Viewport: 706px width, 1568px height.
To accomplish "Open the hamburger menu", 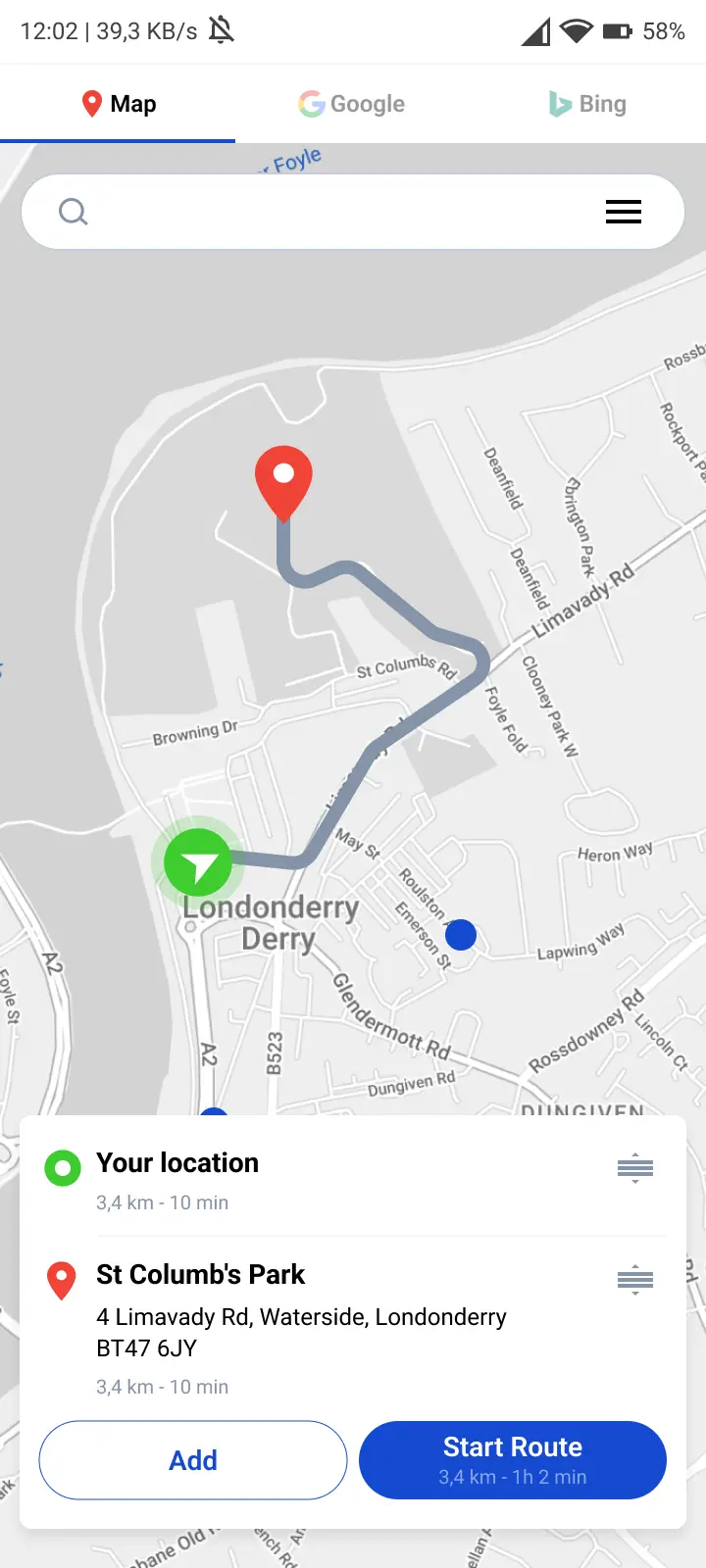I will click(623, 212).
